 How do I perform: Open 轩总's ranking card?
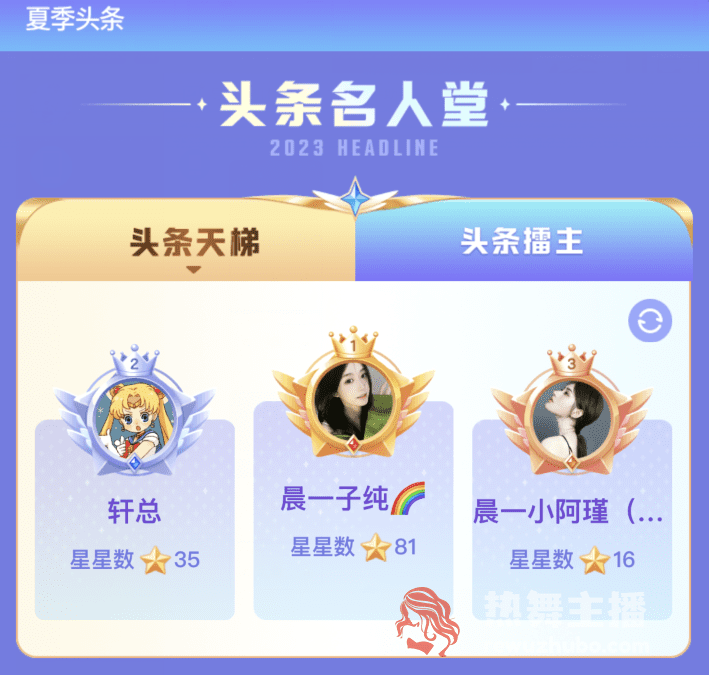click(x=135, y=515)
